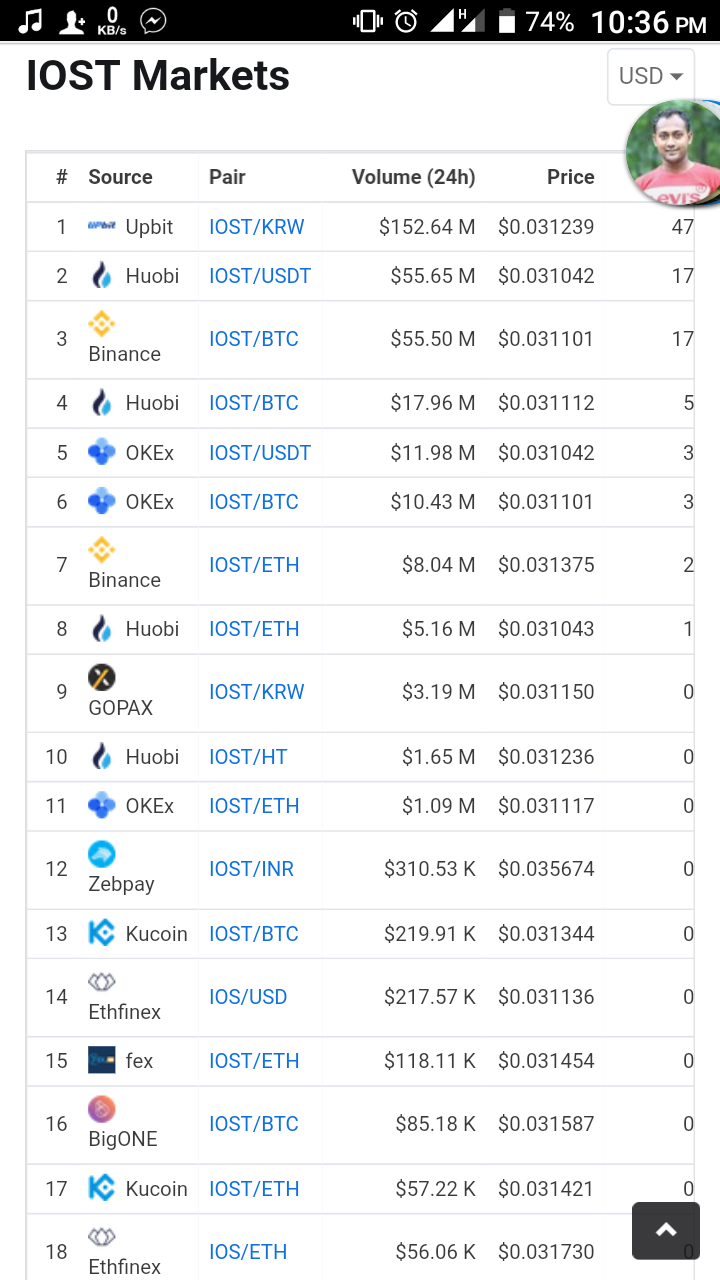The image size is (720, 1280).
Task: Follow Binance's IOST/BTC pair link
Action: pos(254,339)
